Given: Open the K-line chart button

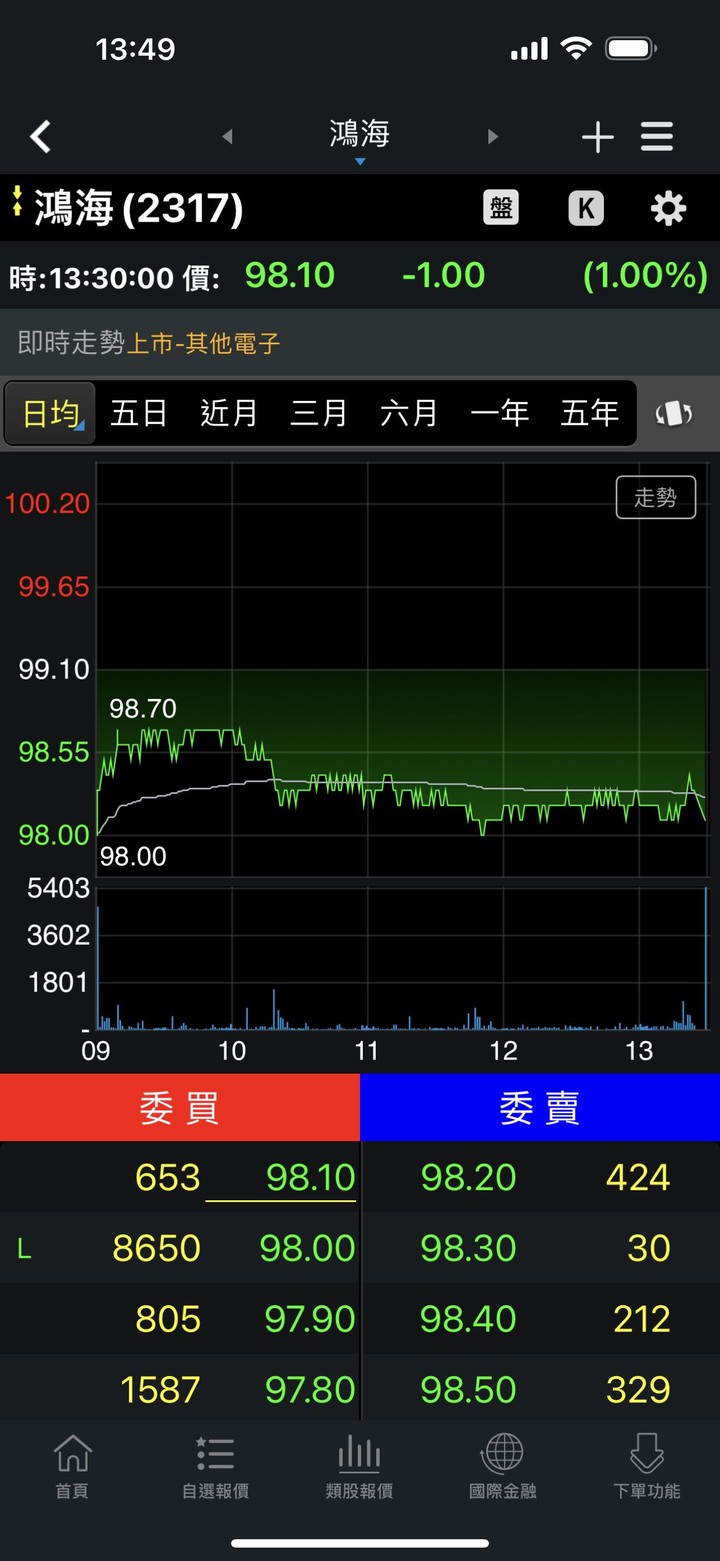Looking at the screenshot, I should click(x=586, y=208).
